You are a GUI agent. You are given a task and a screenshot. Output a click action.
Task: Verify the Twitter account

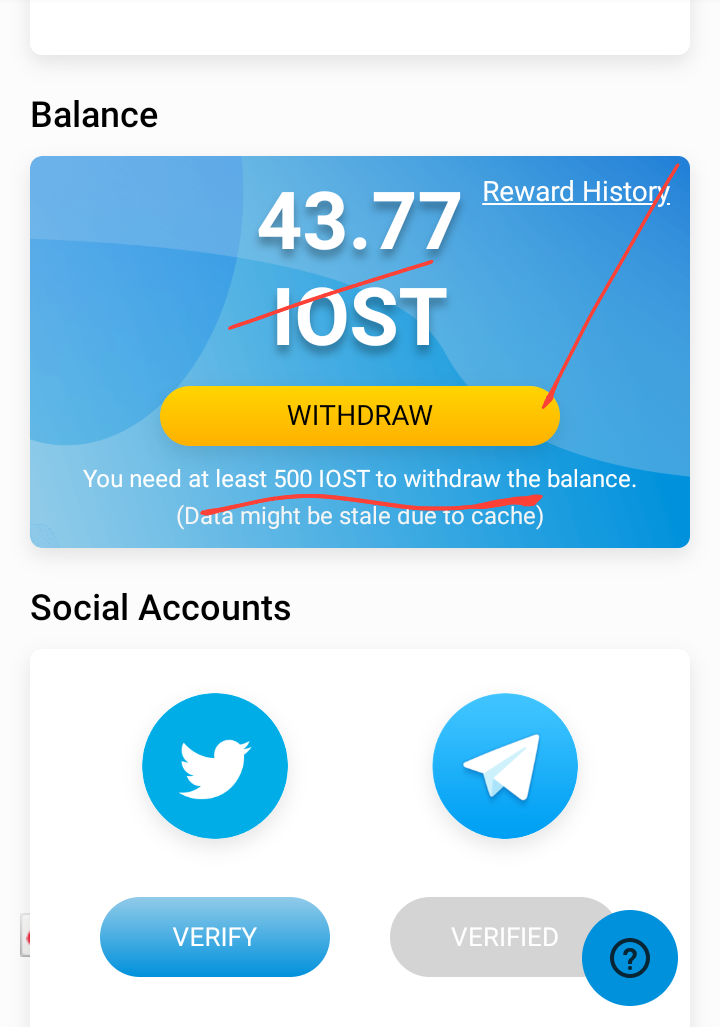tap(214, 937)
